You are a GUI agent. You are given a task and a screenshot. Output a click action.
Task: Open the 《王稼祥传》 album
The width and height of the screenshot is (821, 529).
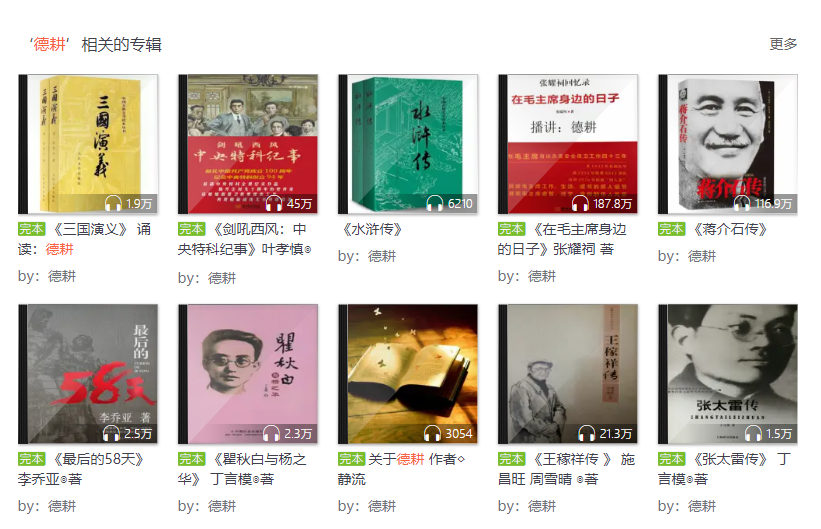tap(568, 374)
